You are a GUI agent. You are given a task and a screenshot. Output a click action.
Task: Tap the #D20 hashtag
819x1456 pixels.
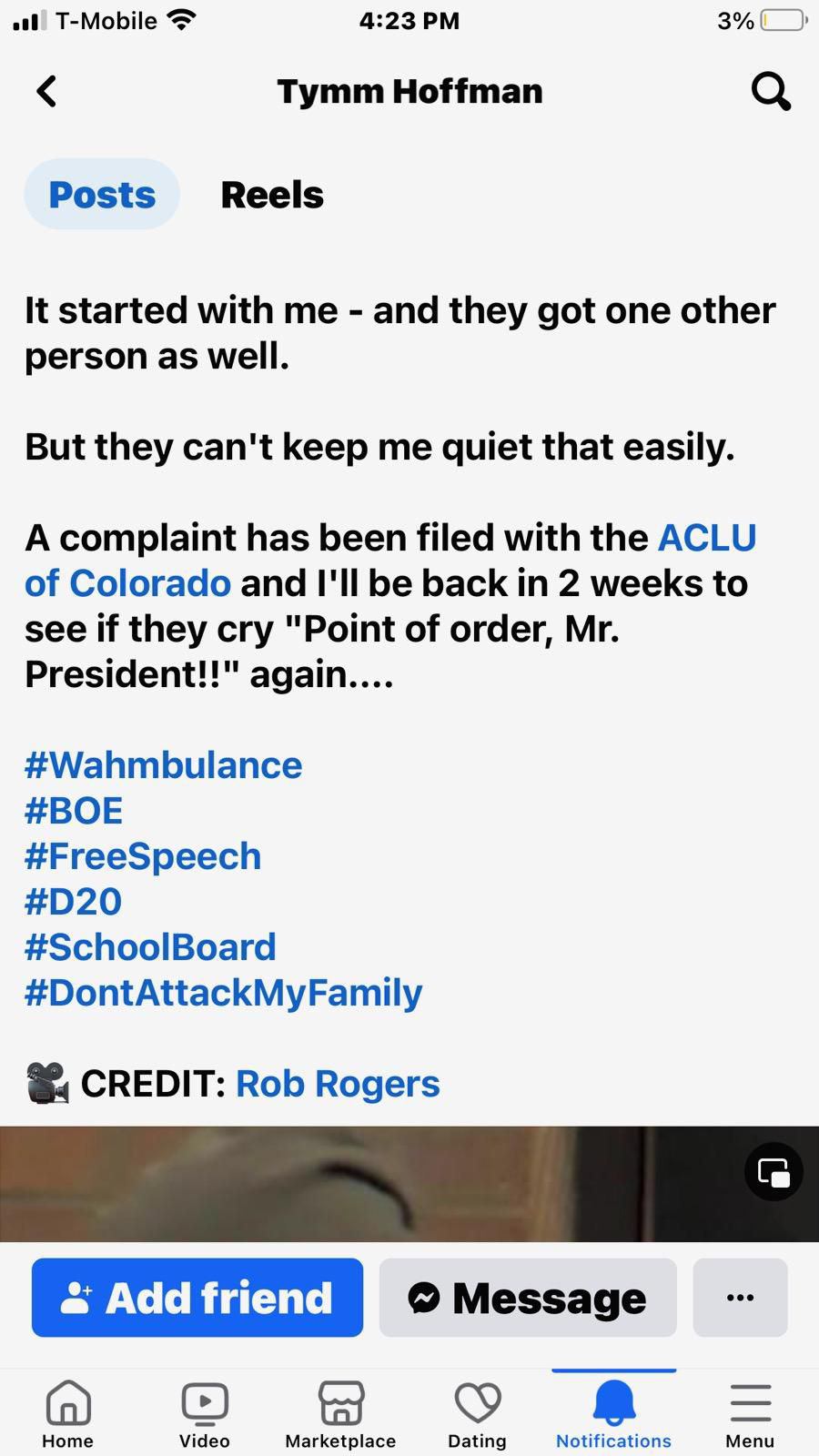(x=73, y=902)
